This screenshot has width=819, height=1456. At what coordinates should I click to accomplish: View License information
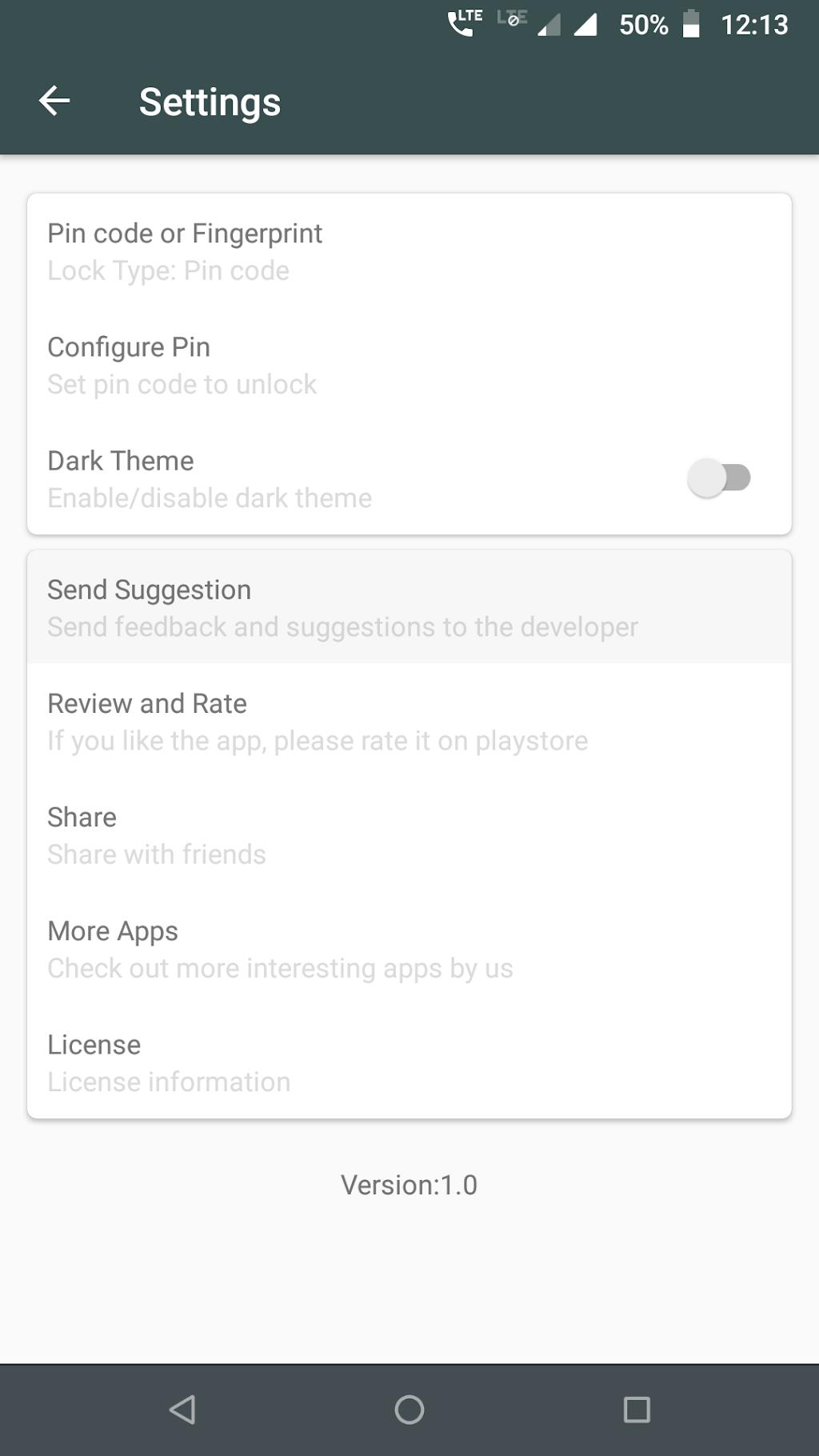click(409, 1062)
